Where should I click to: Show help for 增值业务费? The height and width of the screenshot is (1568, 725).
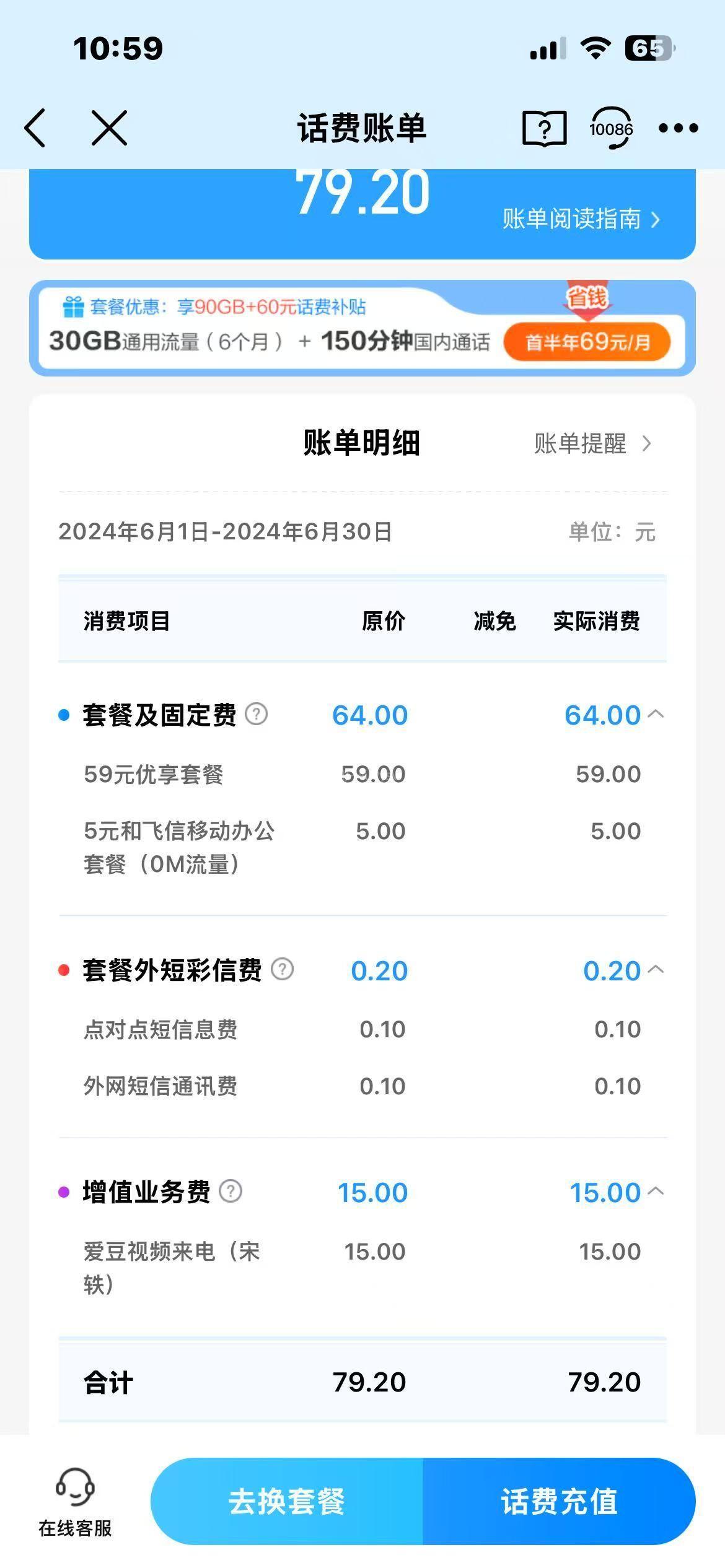(x=231, y=1191)
